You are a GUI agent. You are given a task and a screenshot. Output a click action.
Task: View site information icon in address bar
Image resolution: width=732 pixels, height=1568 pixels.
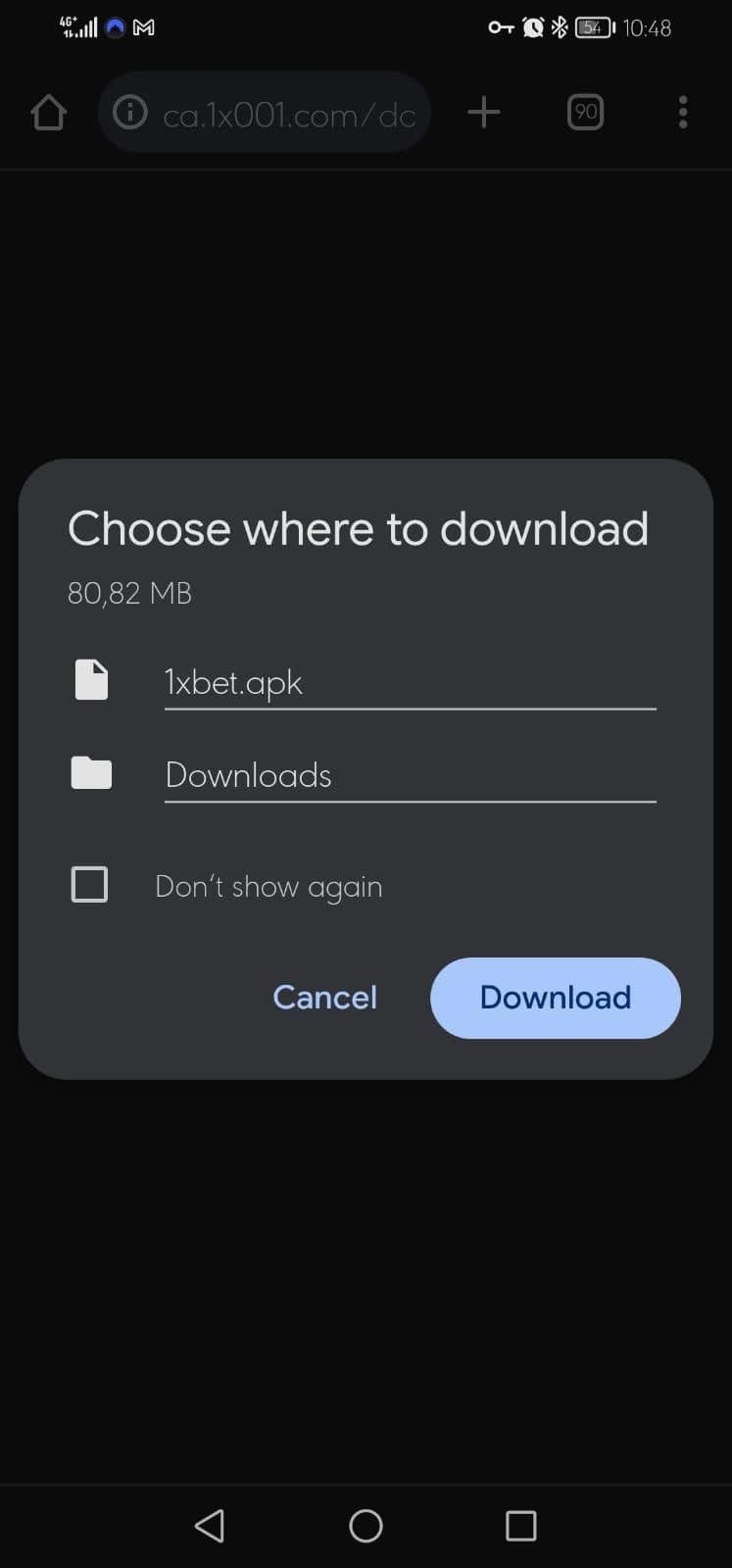(130, 113)
